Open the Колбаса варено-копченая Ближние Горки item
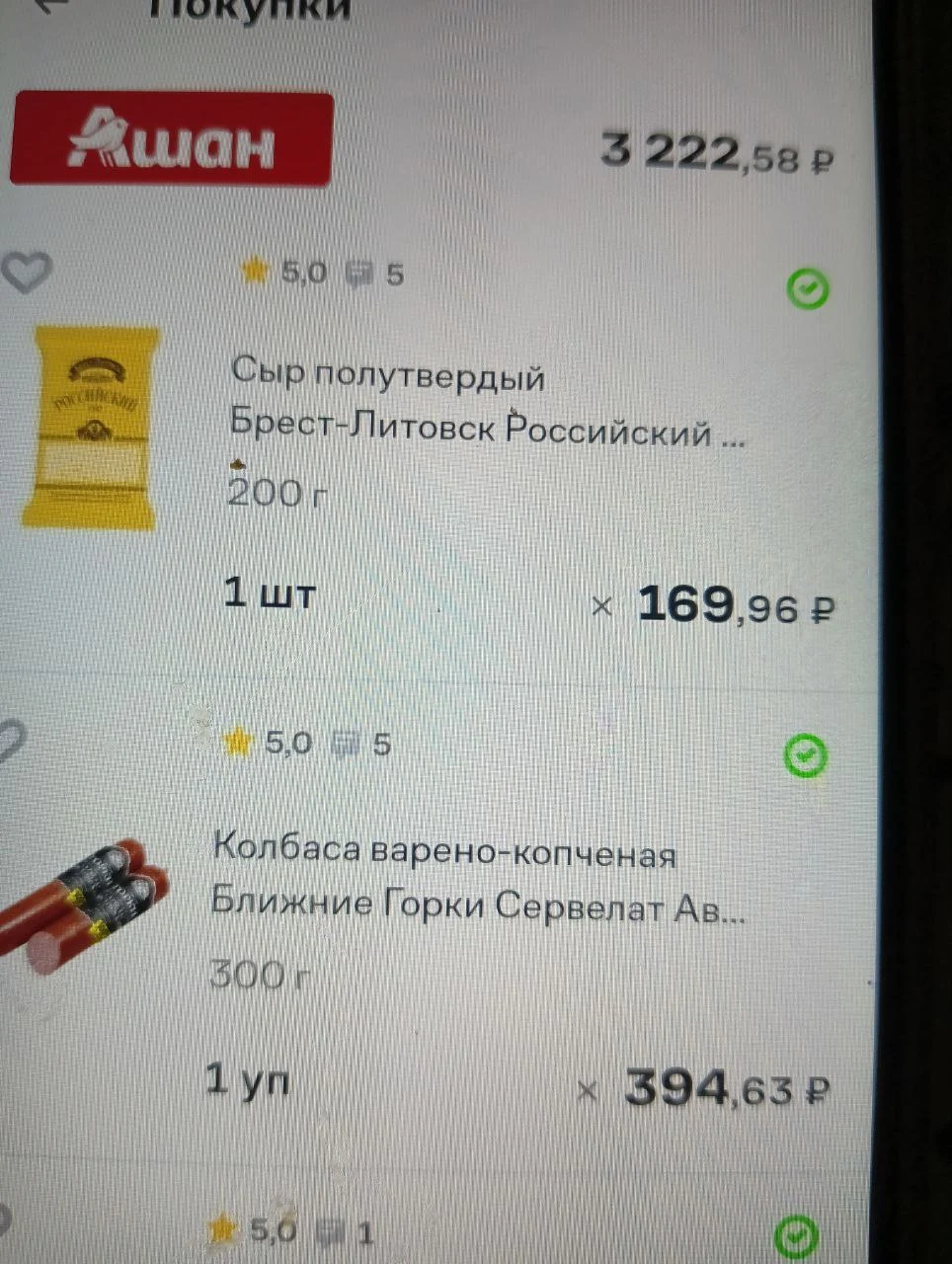 click(x=478, y=878)
